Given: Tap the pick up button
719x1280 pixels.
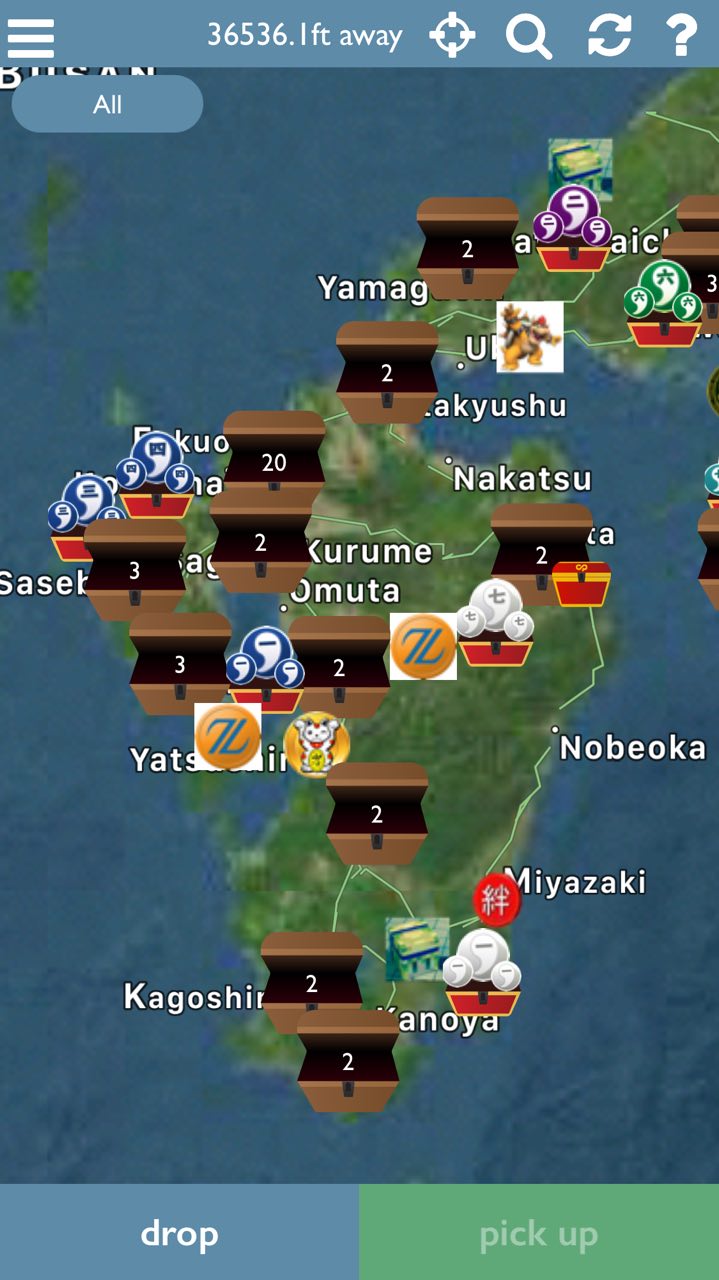Looking at the screenshot, I should coord(539,1233).
